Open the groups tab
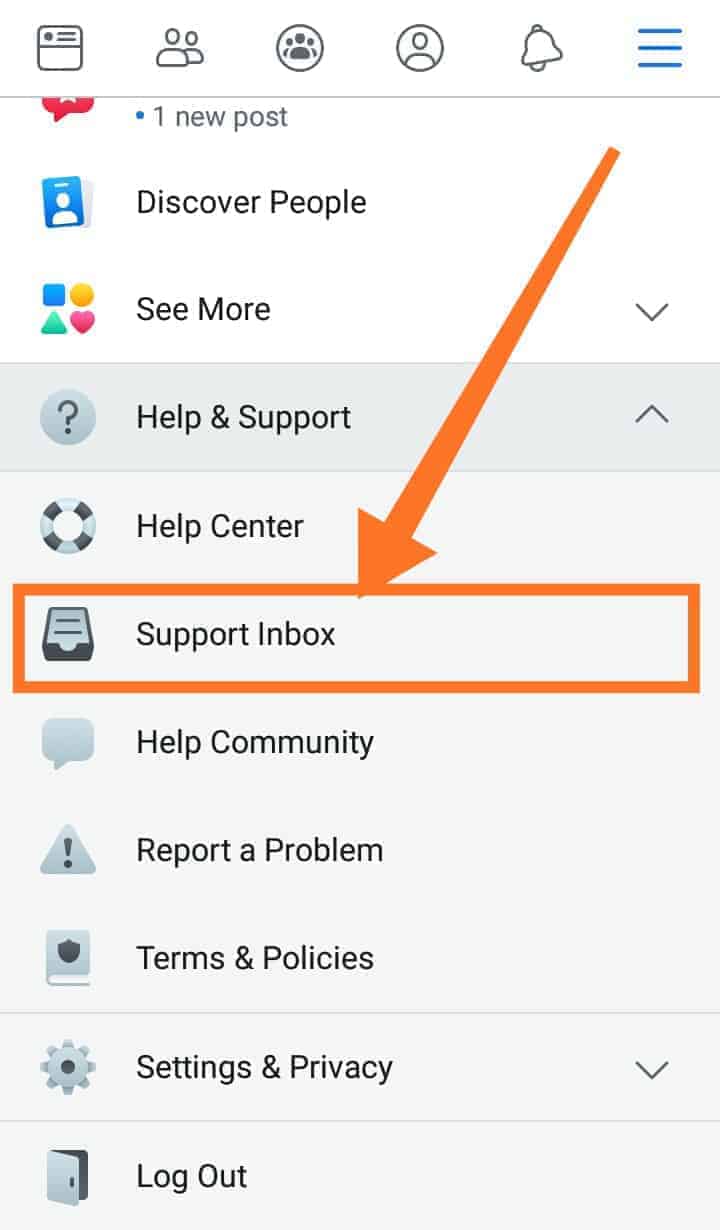The width and height of the screenshot is (720, 1230). [300, 48]
